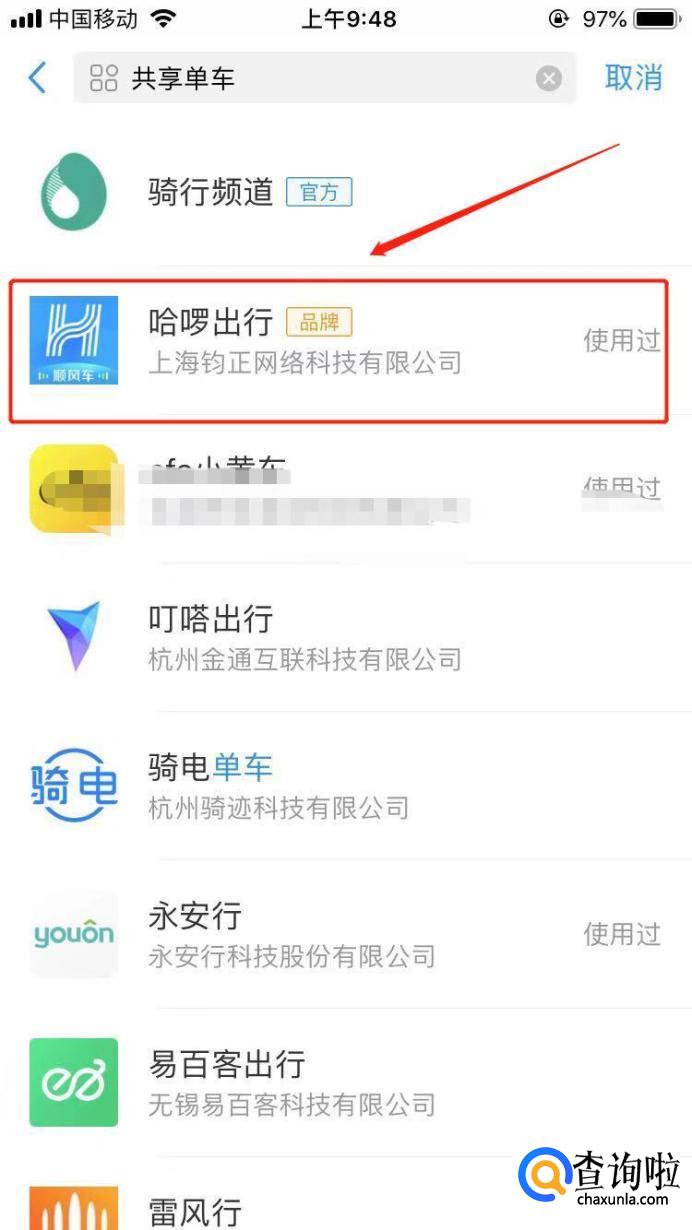The width and height of the screenshot is (692, 1230).
Task: Tap the 共享单车 search field
Action: 325,78
